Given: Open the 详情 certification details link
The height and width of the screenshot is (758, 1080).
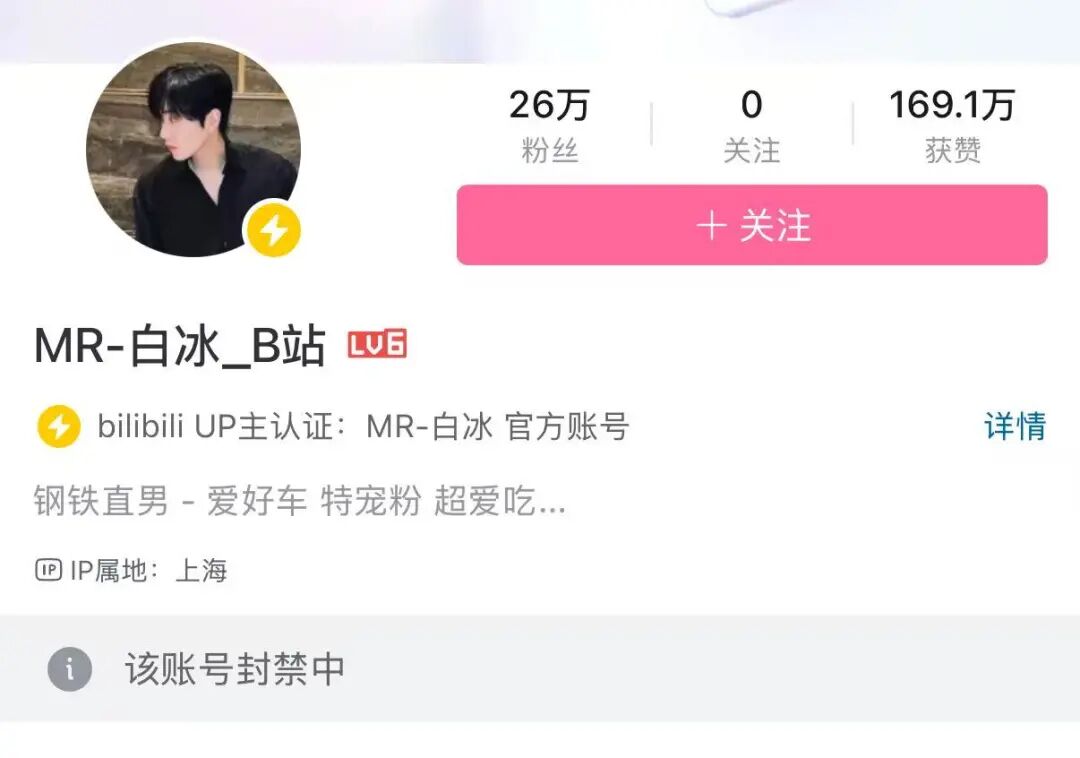Looking at the screenshot, I should (x=1014, y=427).
